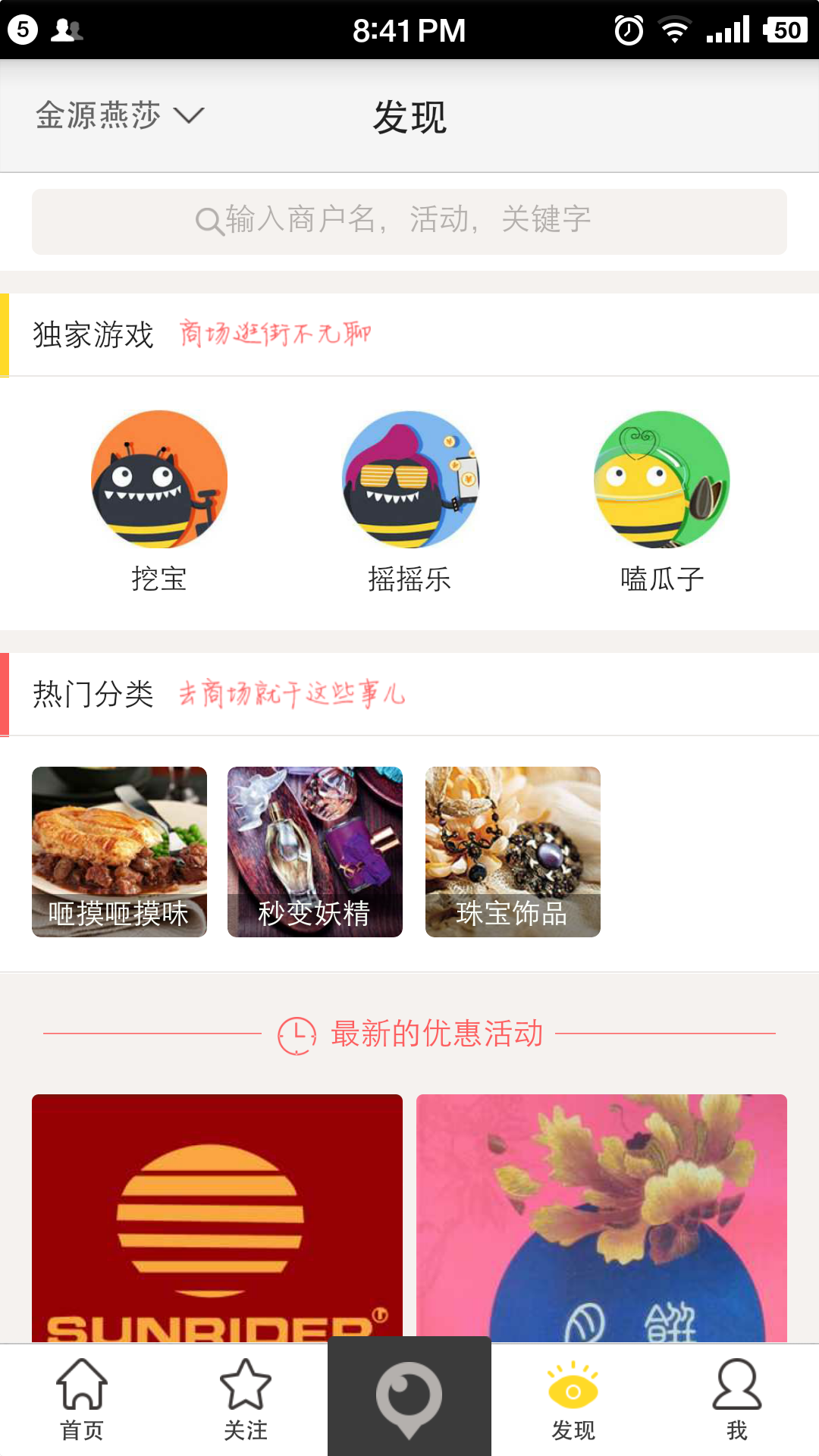The height and width of the screenshot is (1456, 819).
Task: Open the SUNRIDER promotion card
Action: (x=217, y=1217)
